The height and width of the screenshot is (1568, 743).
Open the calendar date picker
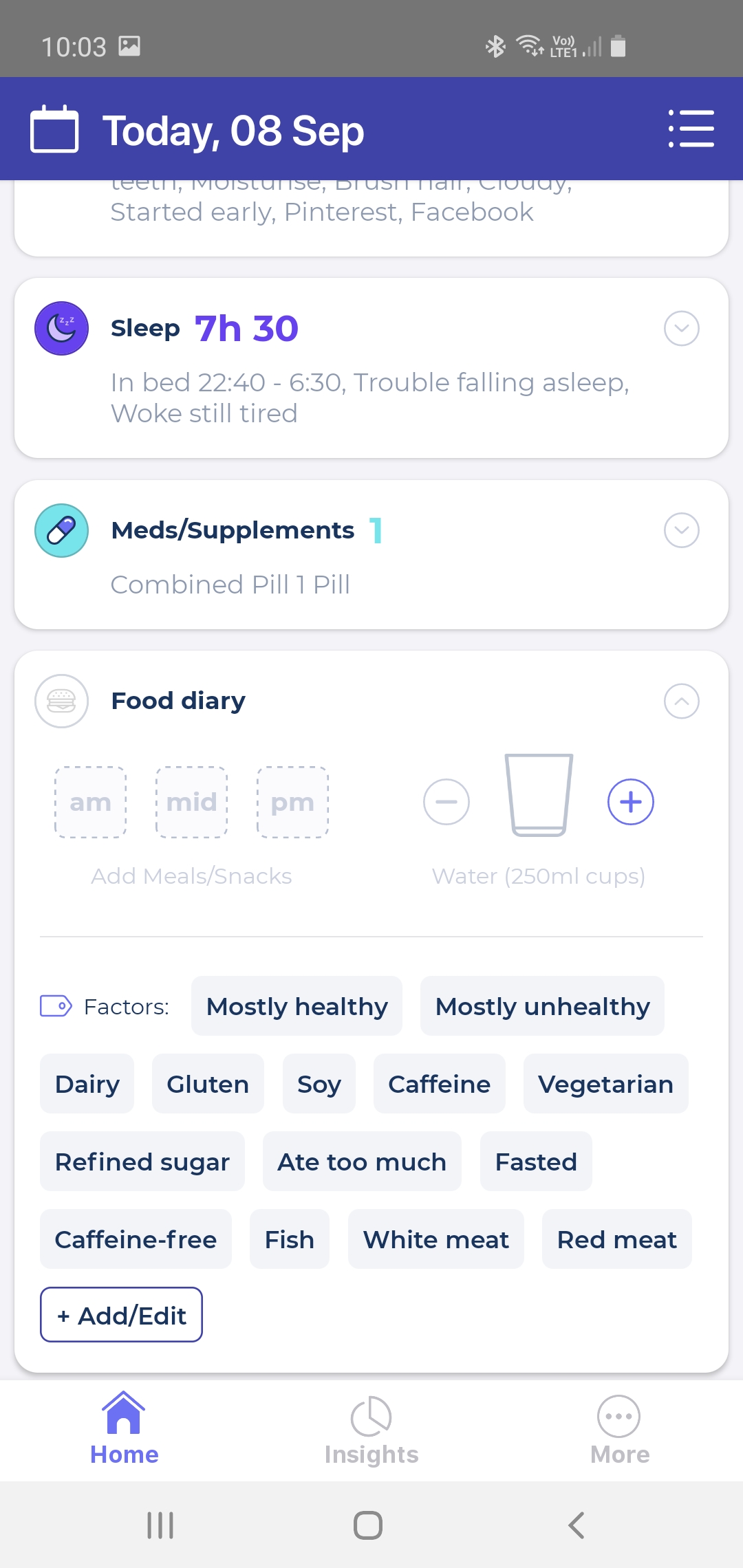pyautogui.click(x=54, y=129)
